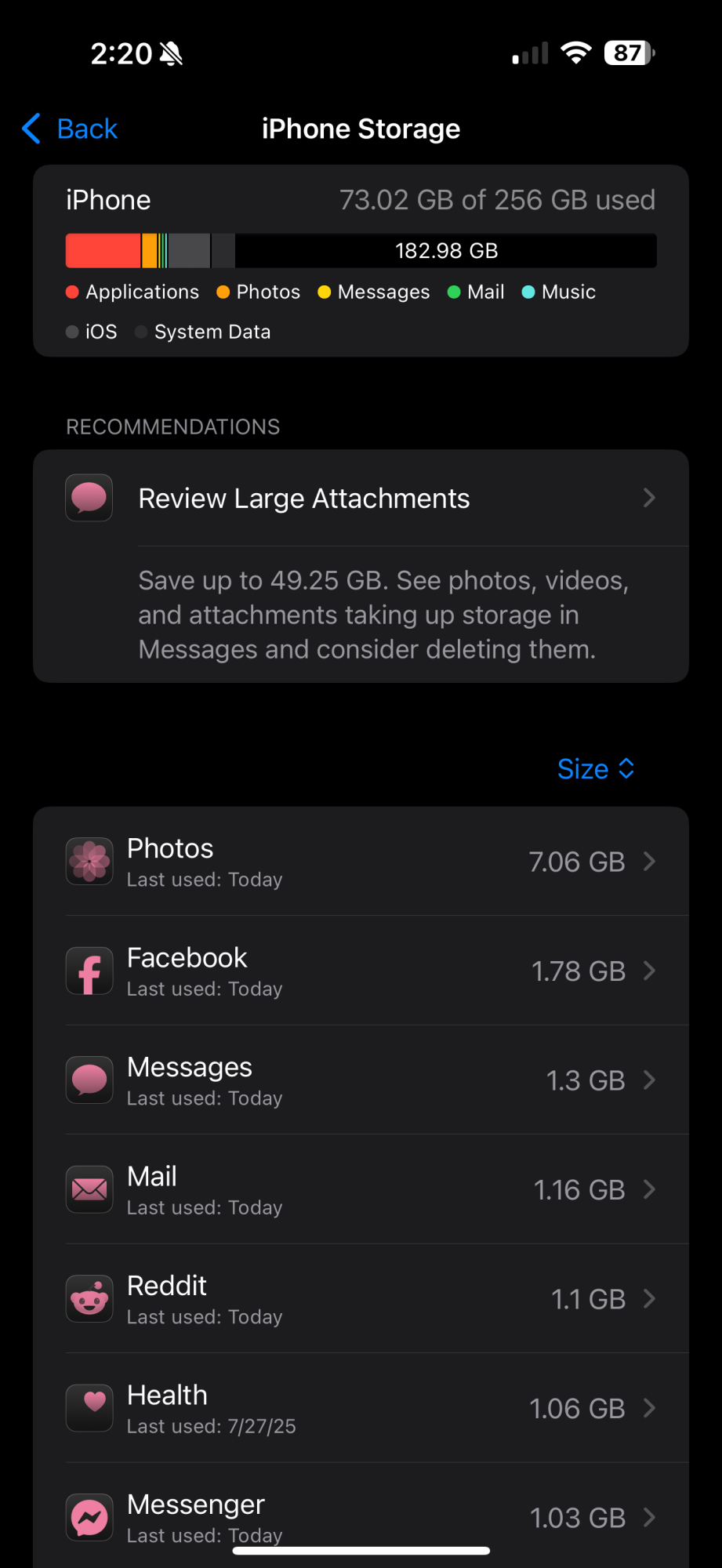
Task: Open Review Large Attachments recommendation
Action: (361, 499)
